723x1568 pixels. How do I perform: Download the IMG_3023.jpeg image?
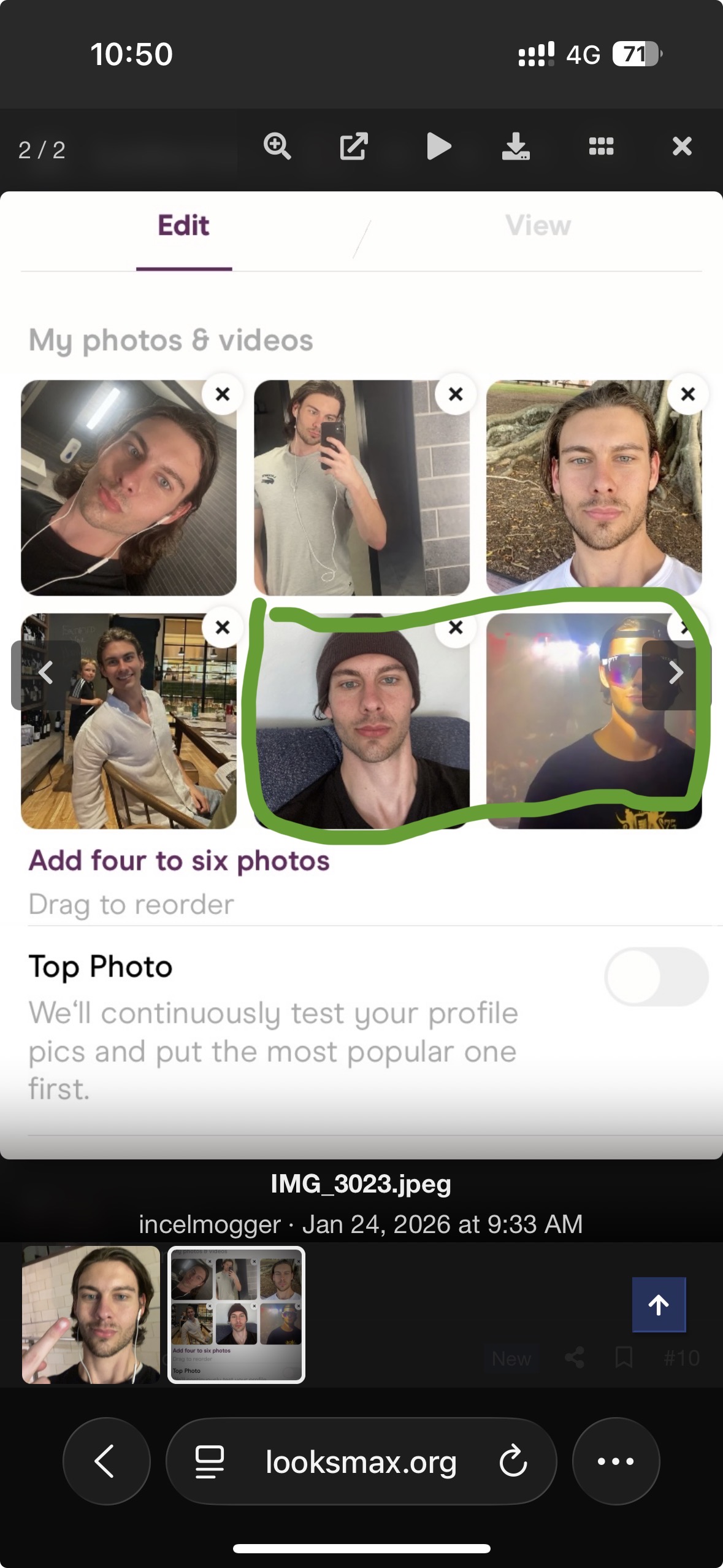(516, 147)
